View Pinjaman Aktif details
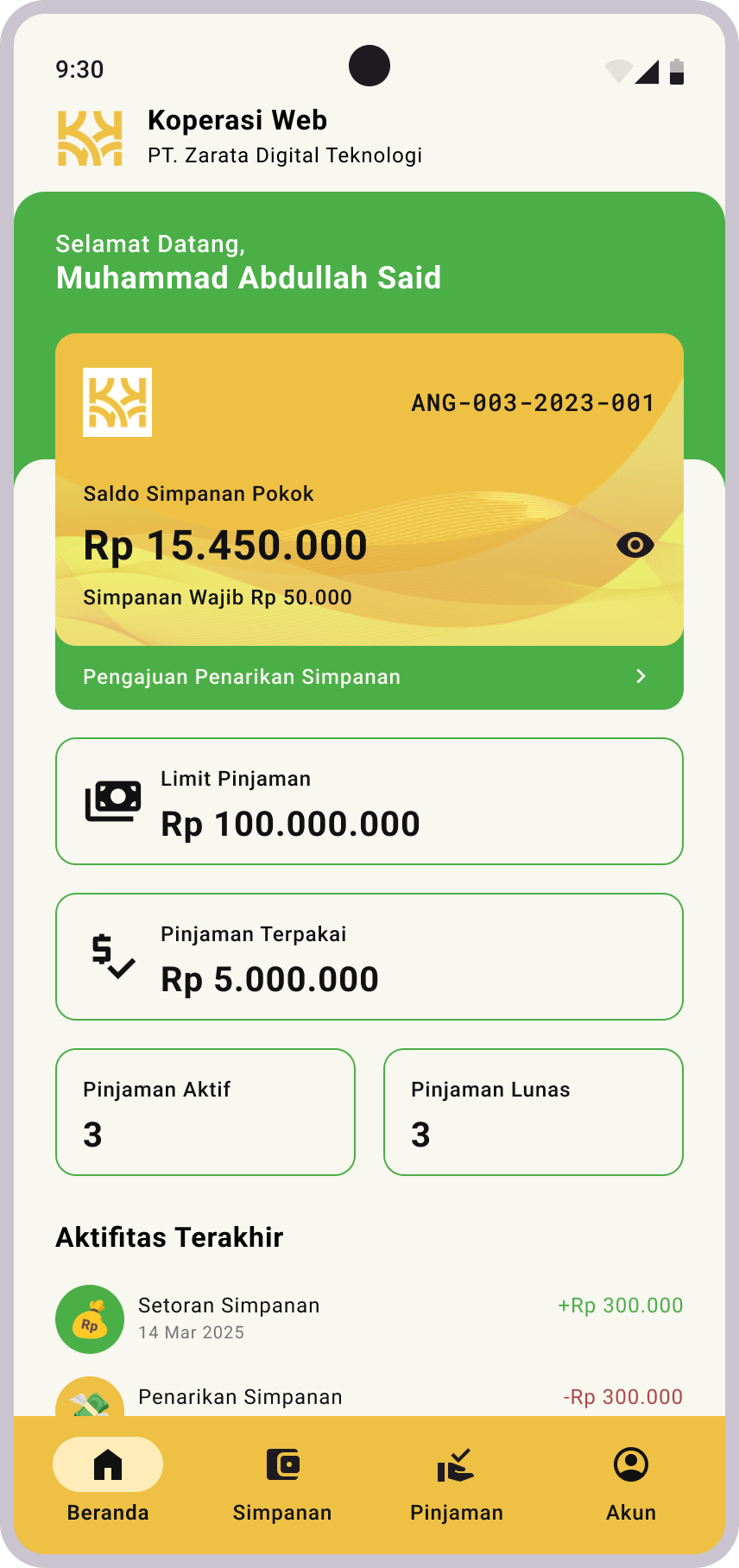The height and width of the screenshot is (1568, 739). (205, 1112)
